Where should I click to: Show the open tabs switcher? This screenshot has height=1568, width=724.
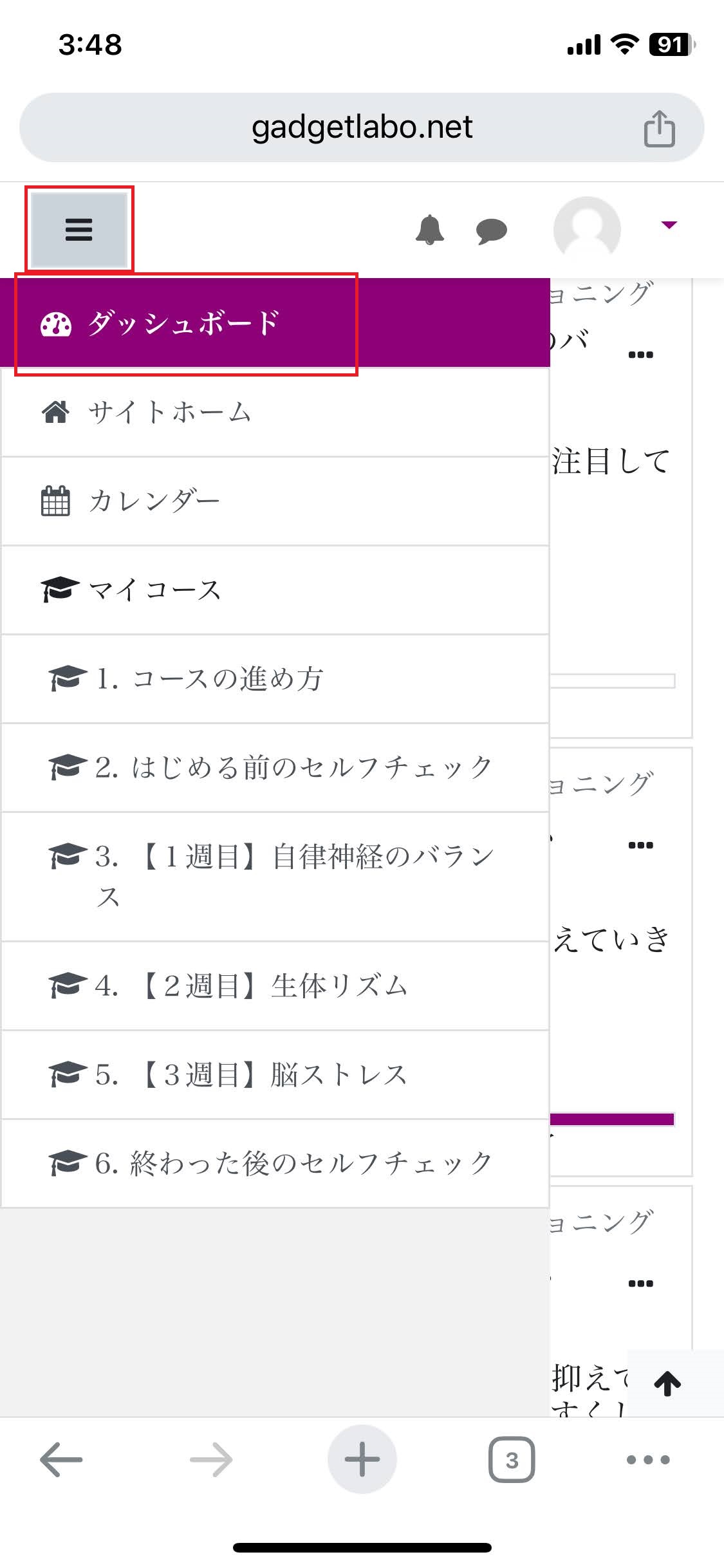(512, 1459)
